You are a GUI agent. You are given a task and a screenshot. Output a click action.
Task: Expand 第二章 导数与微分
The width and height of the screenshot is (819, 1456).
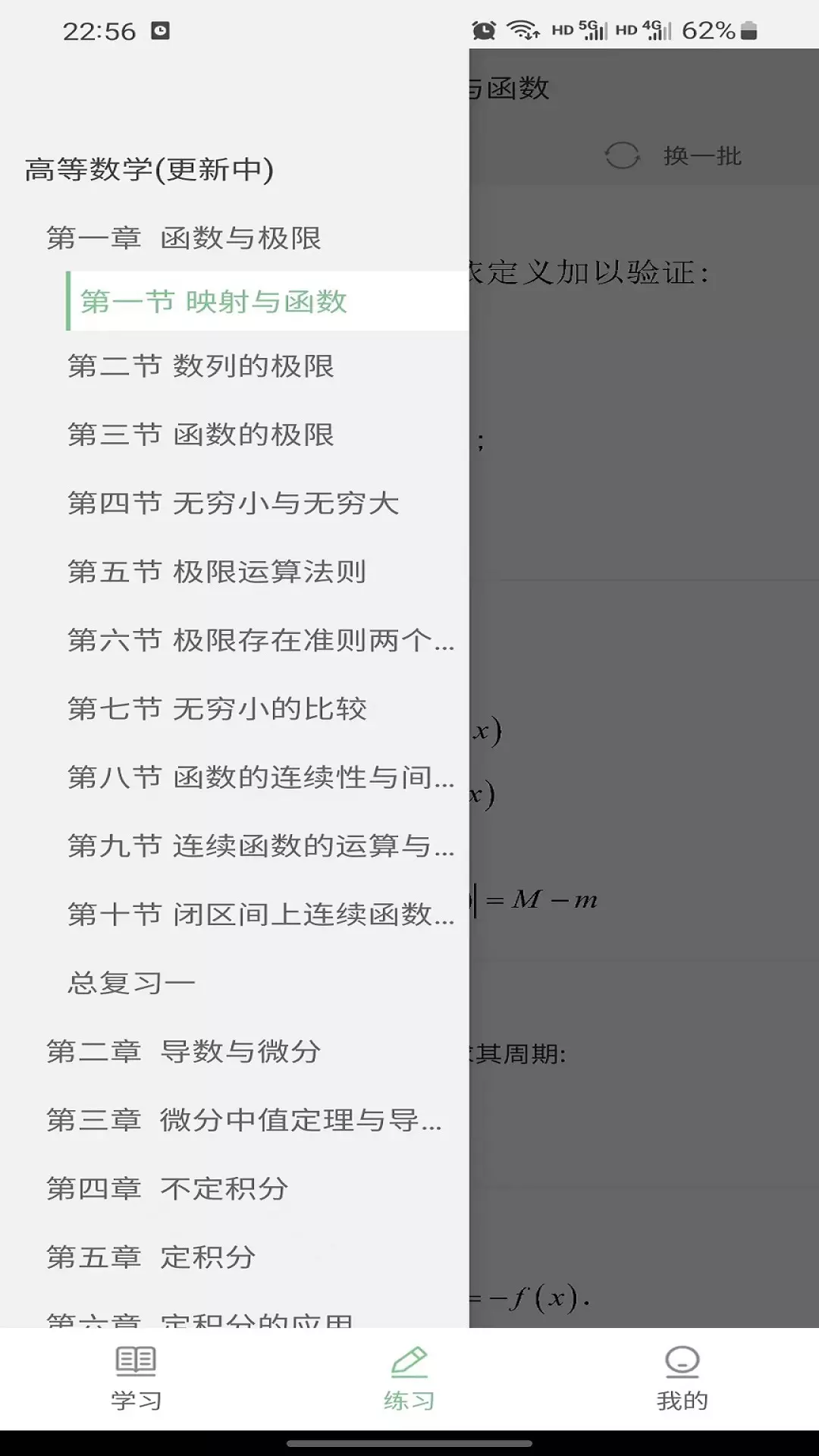pyautogui.click(x=234, y=1051)
